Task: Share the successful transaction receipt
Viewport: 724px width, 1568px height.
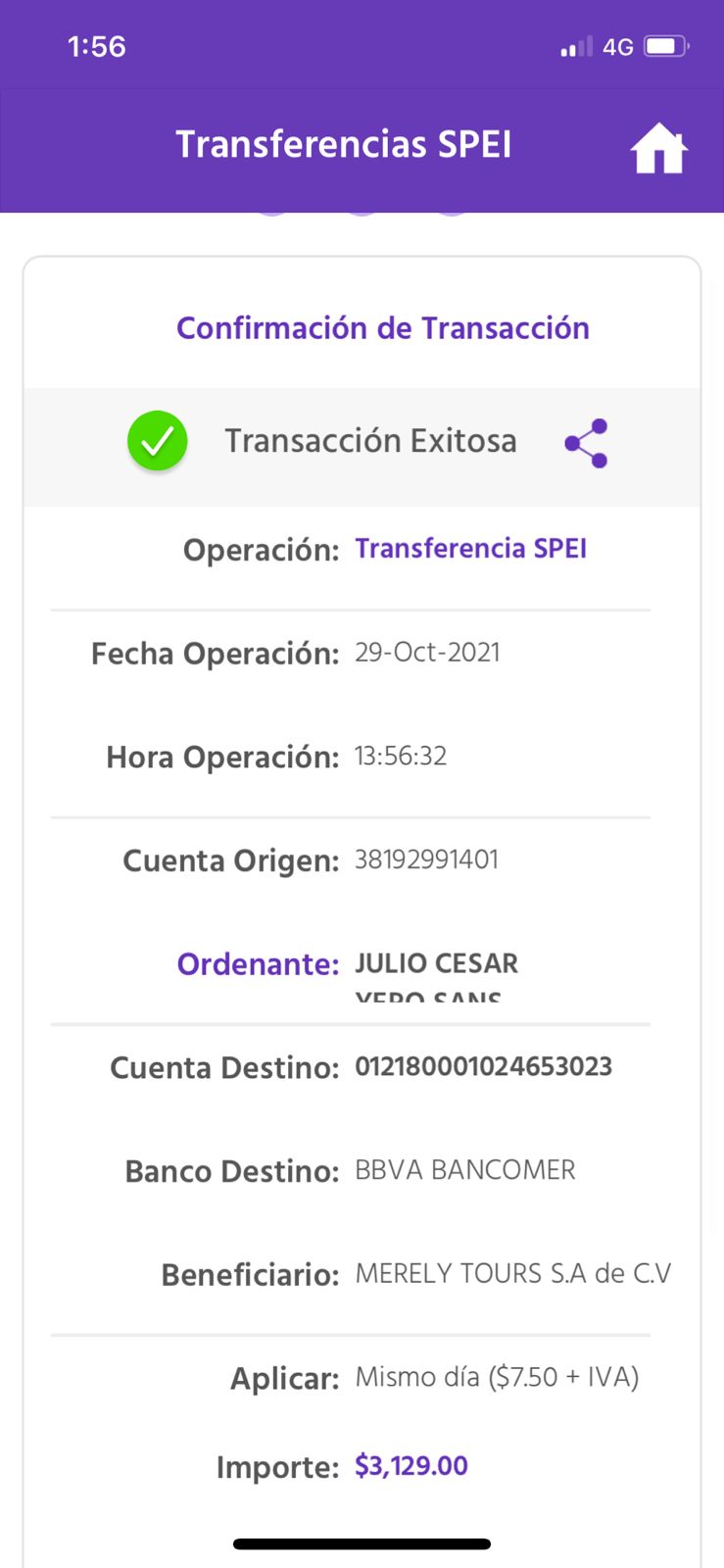Action: [587, 443]
